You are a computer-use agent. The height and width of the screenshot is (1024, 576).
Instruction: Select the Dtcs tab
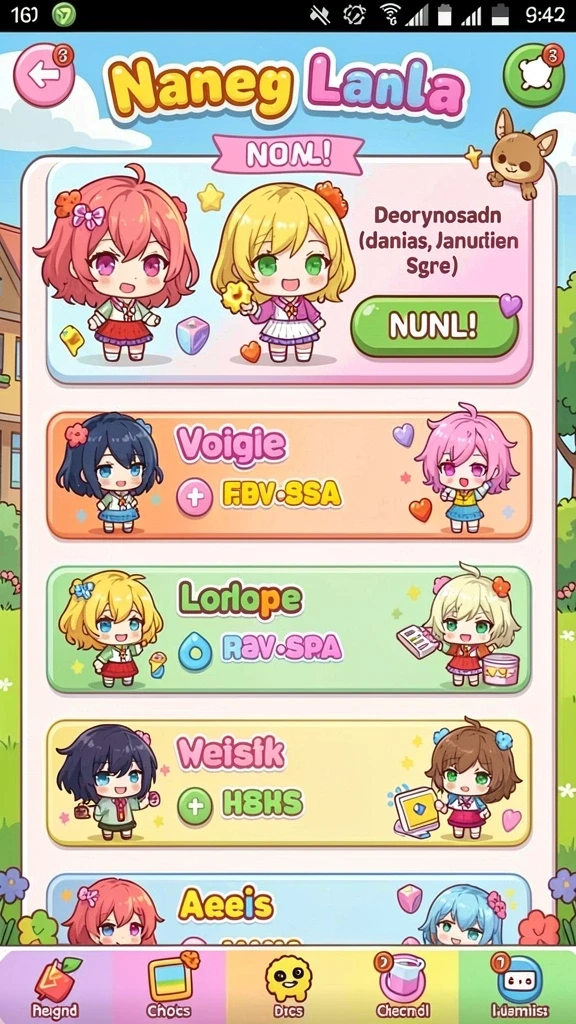[x=288, y=986]
